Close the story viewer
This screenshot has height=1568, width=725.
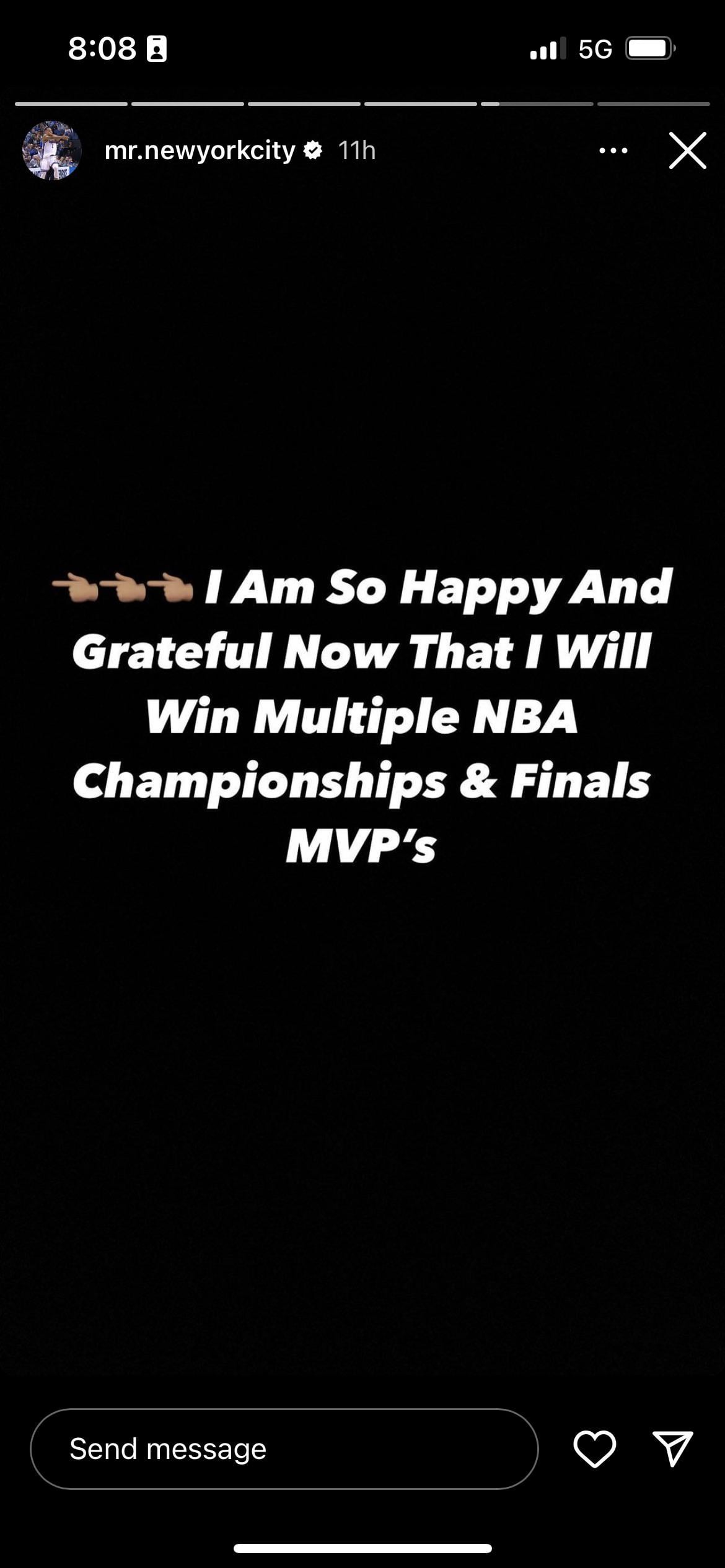tap(687, 150)
